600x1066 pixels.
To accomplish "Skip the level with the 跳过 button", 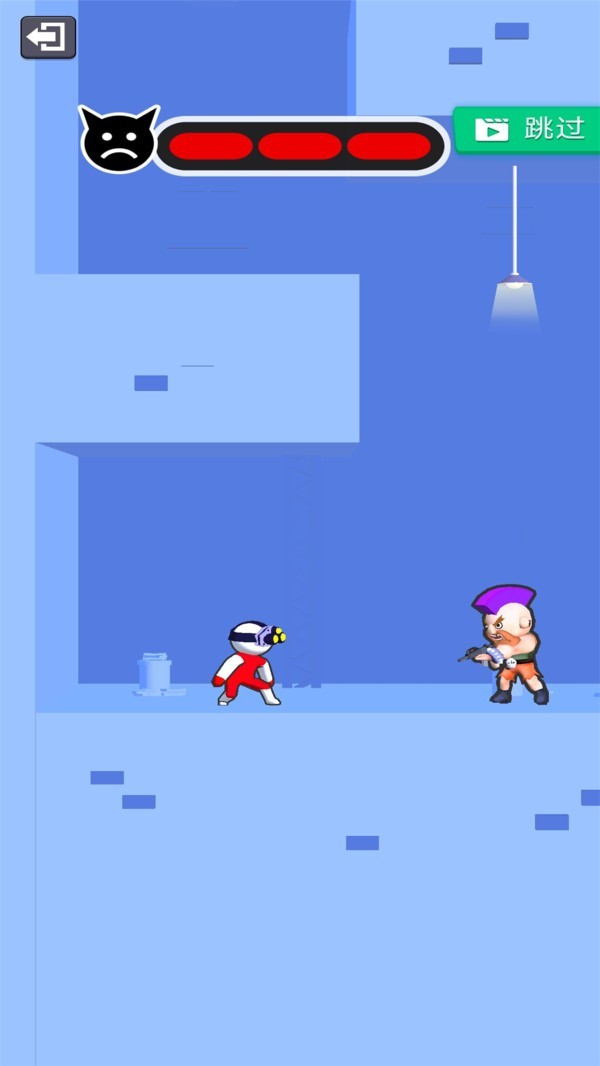I will click(528, 129).
